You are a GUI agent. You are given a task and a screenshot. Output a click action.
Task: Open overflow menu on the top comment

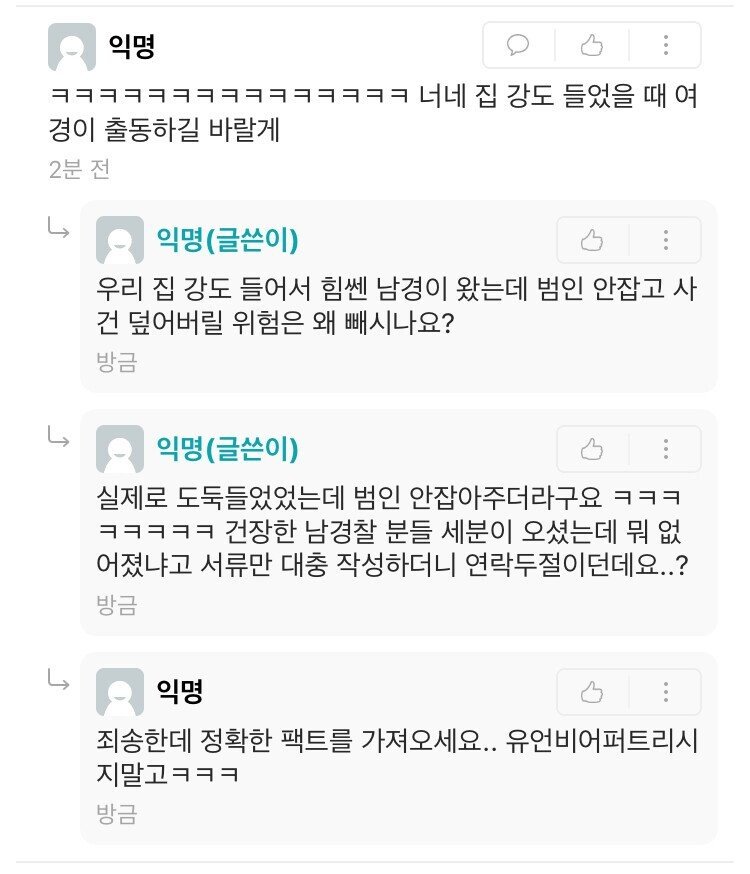click(665, 45)
